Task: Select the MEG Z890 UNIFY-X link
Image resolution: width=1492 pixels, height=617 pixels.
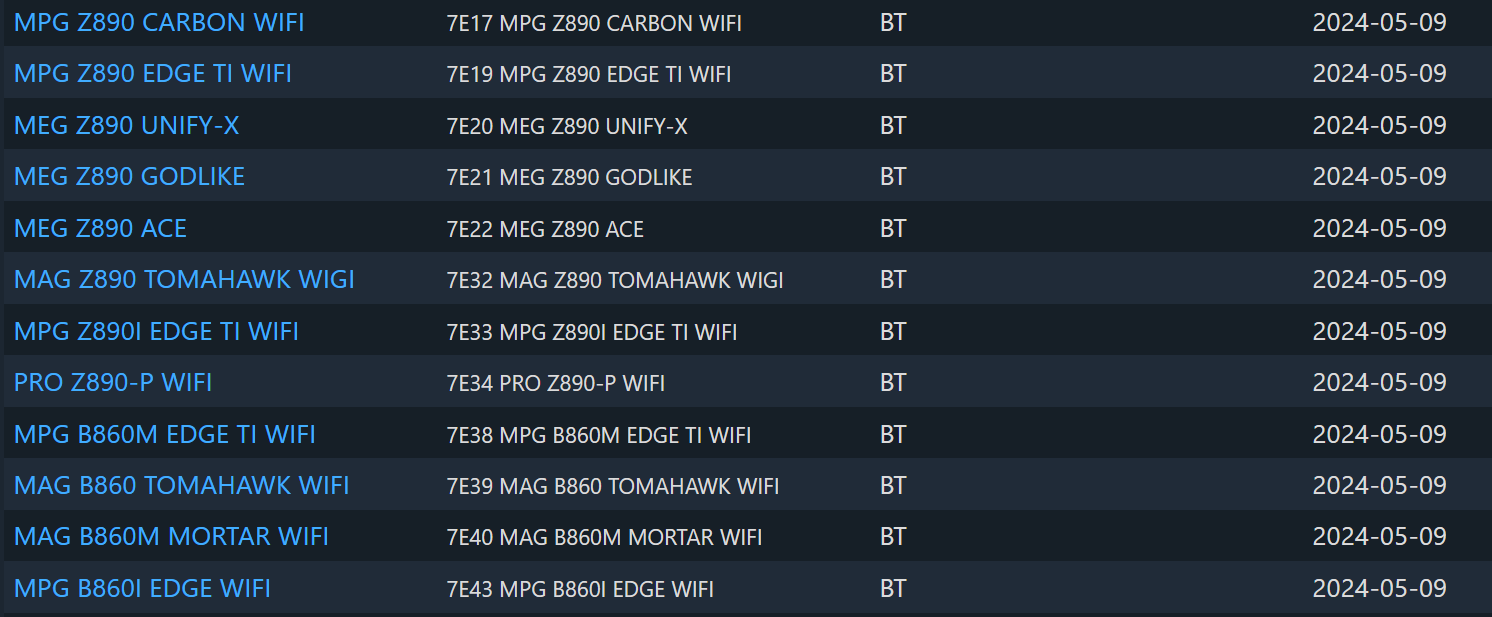Action: tap(127, 125)
